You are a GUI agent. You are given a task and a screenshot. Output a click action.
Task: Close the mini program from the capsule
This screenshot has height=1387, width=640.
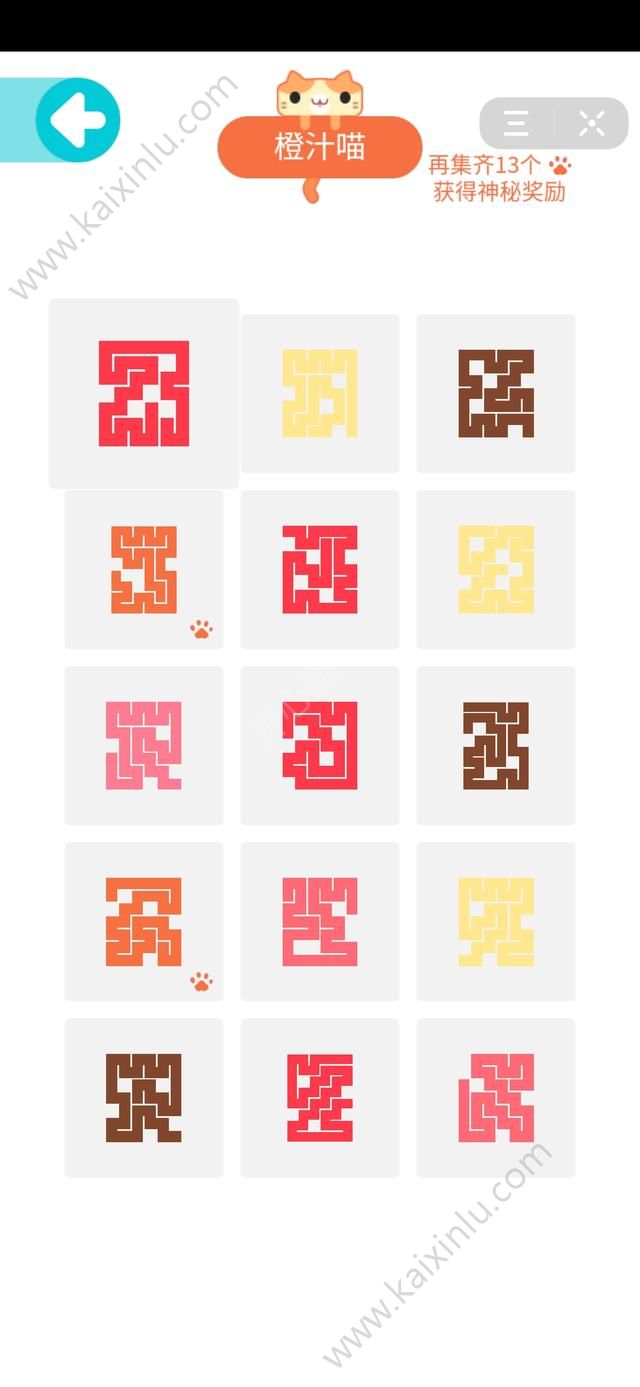pos(591,124)
